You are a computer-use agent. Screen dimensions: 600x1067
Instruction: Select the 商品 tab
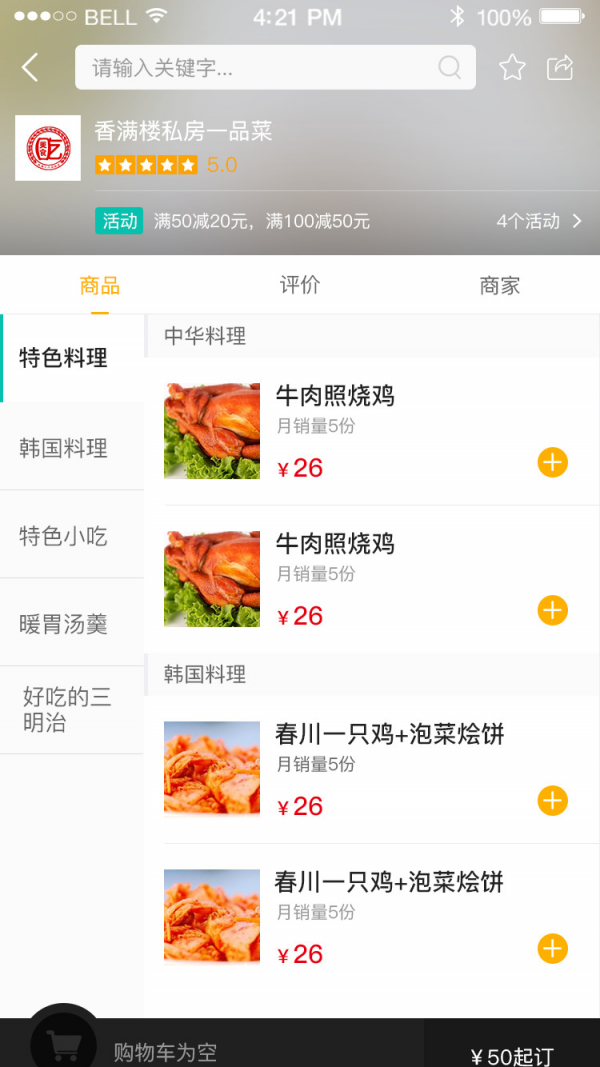coord(100,286)
